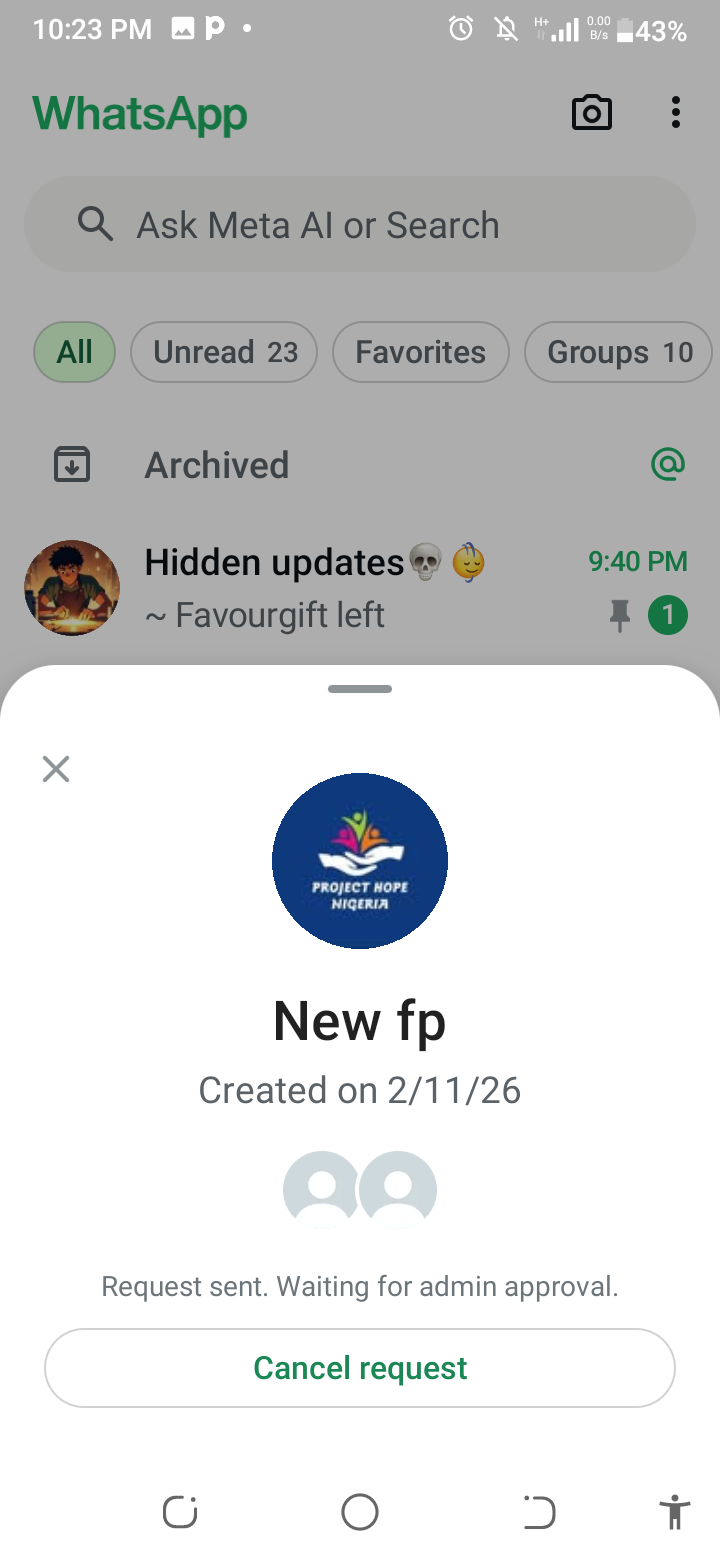Close the New fp group sheet
The width and height of the screenshot is (720, 1560).
click(x=56, y=769)
